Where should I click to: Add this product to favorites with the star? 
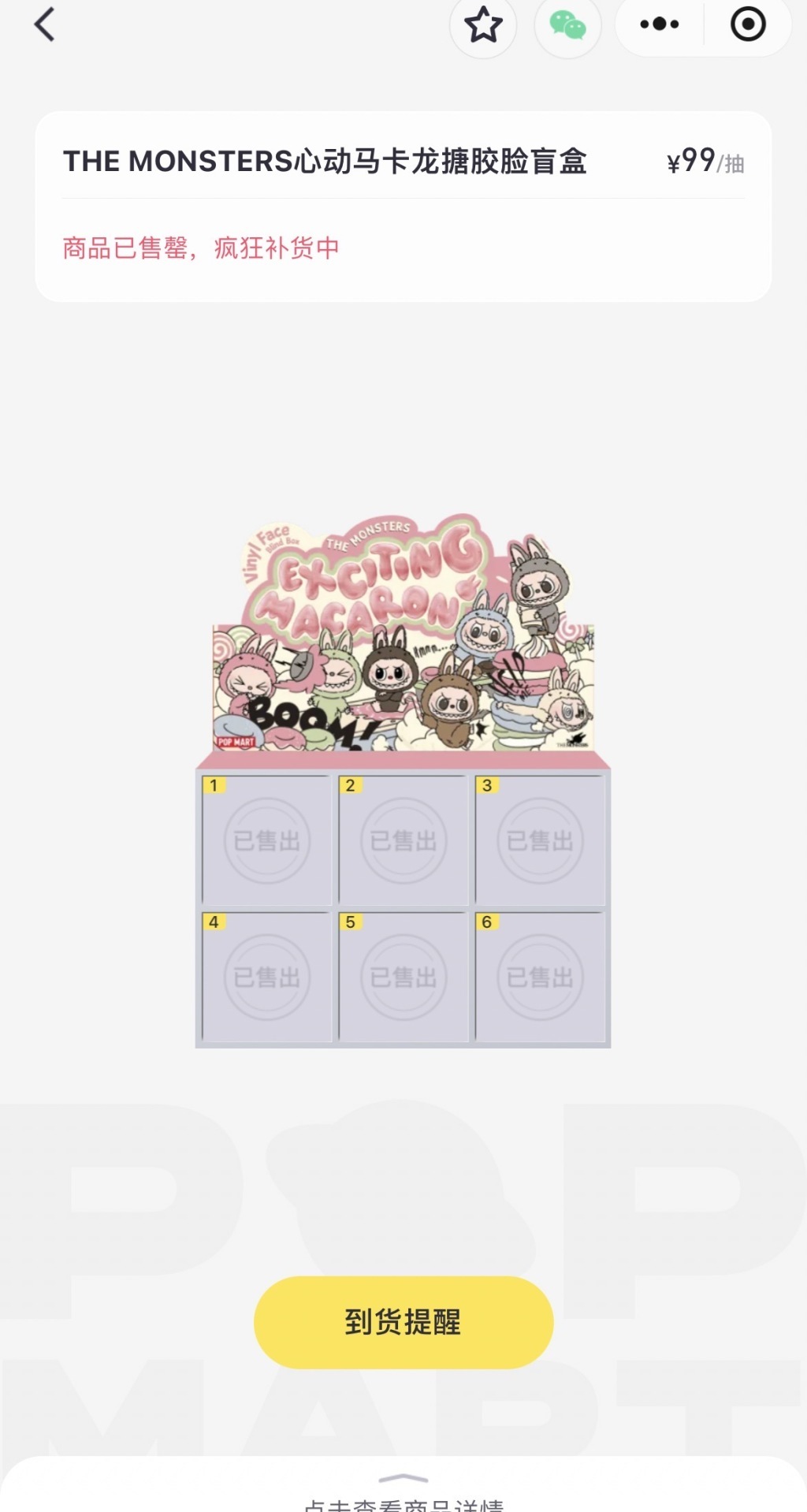tap(483, 24)
